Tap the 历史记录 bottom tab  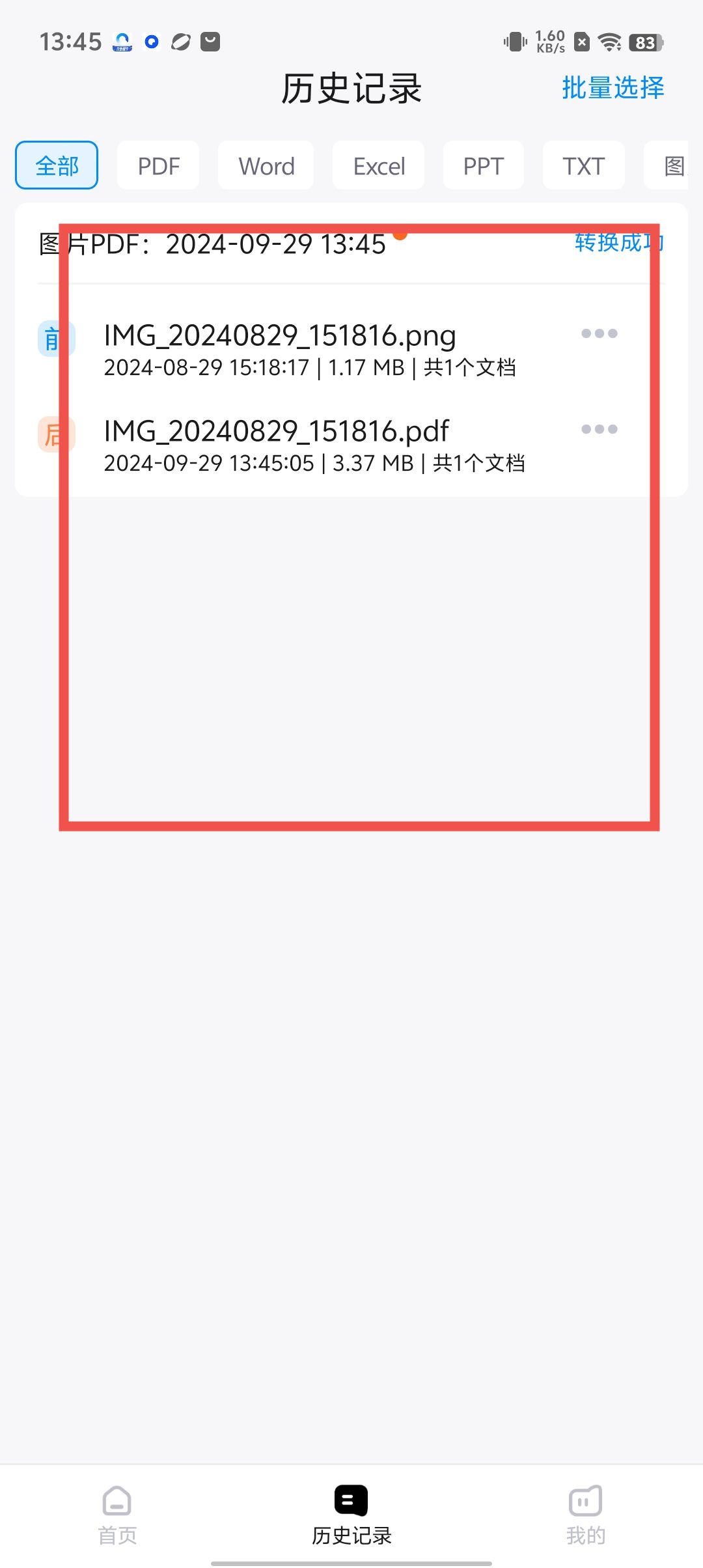pos(351,1515)
